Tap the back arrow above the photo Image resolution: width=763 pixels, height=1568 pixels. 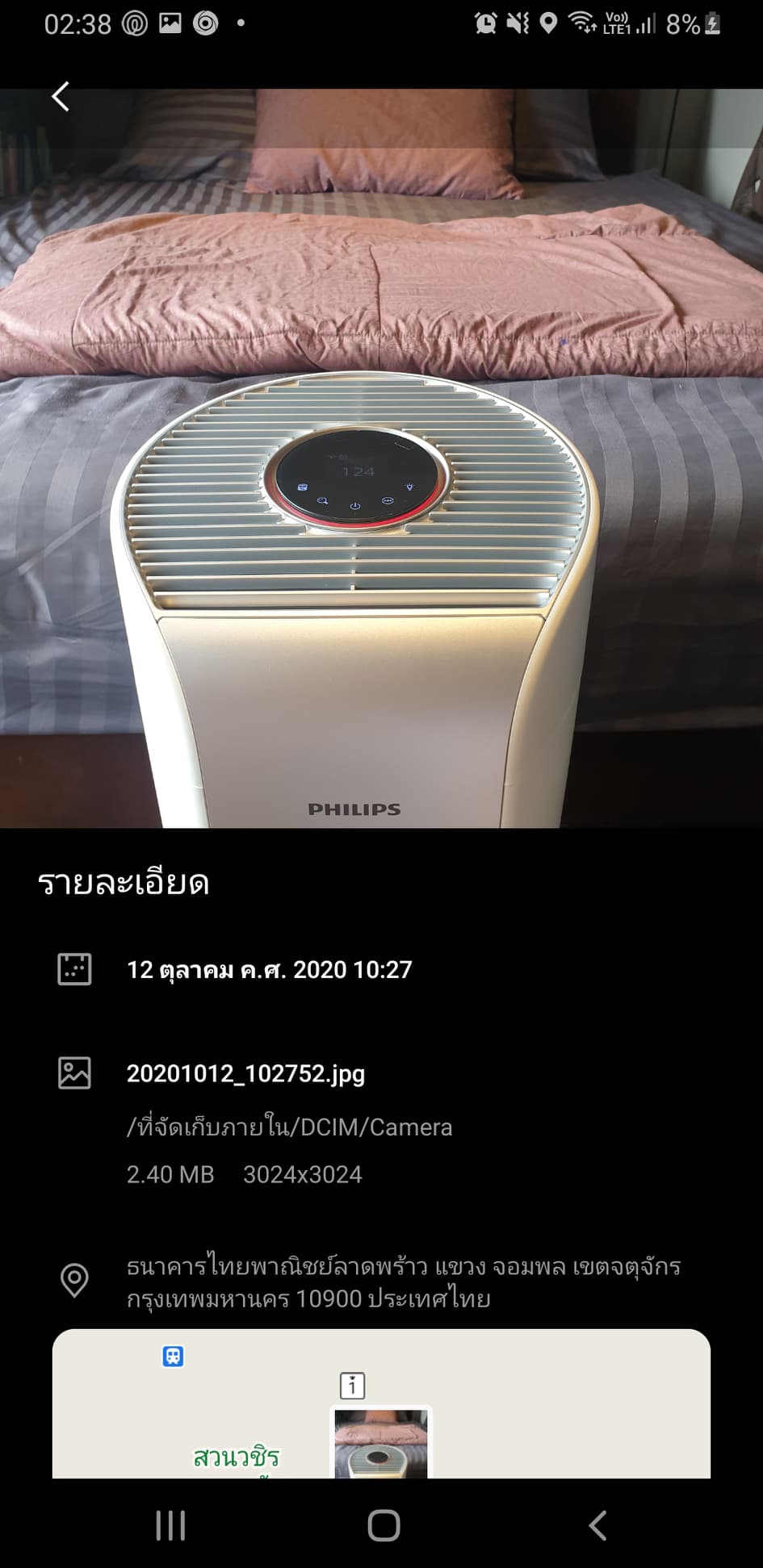(61, 97)
